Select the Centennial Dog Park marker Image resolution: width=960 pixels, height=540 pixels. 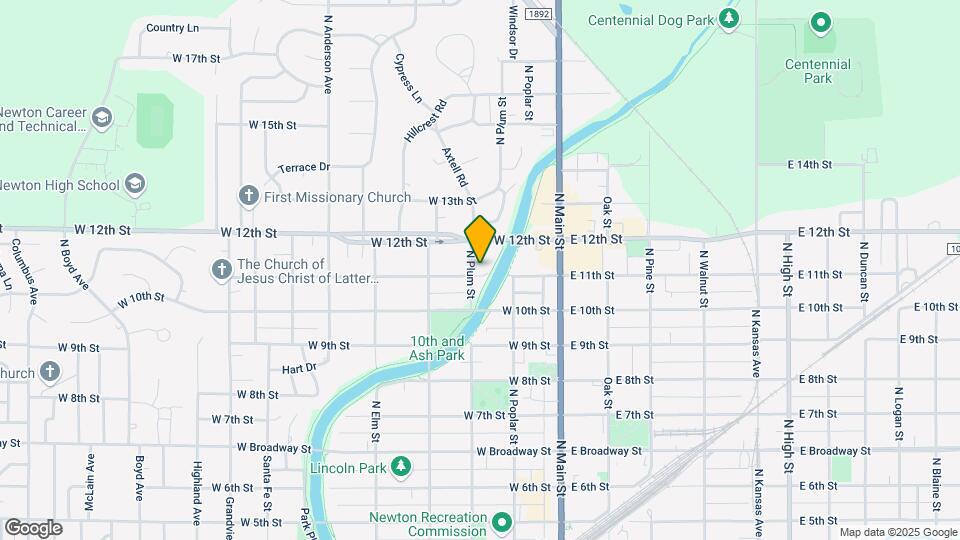click(730, 19)
